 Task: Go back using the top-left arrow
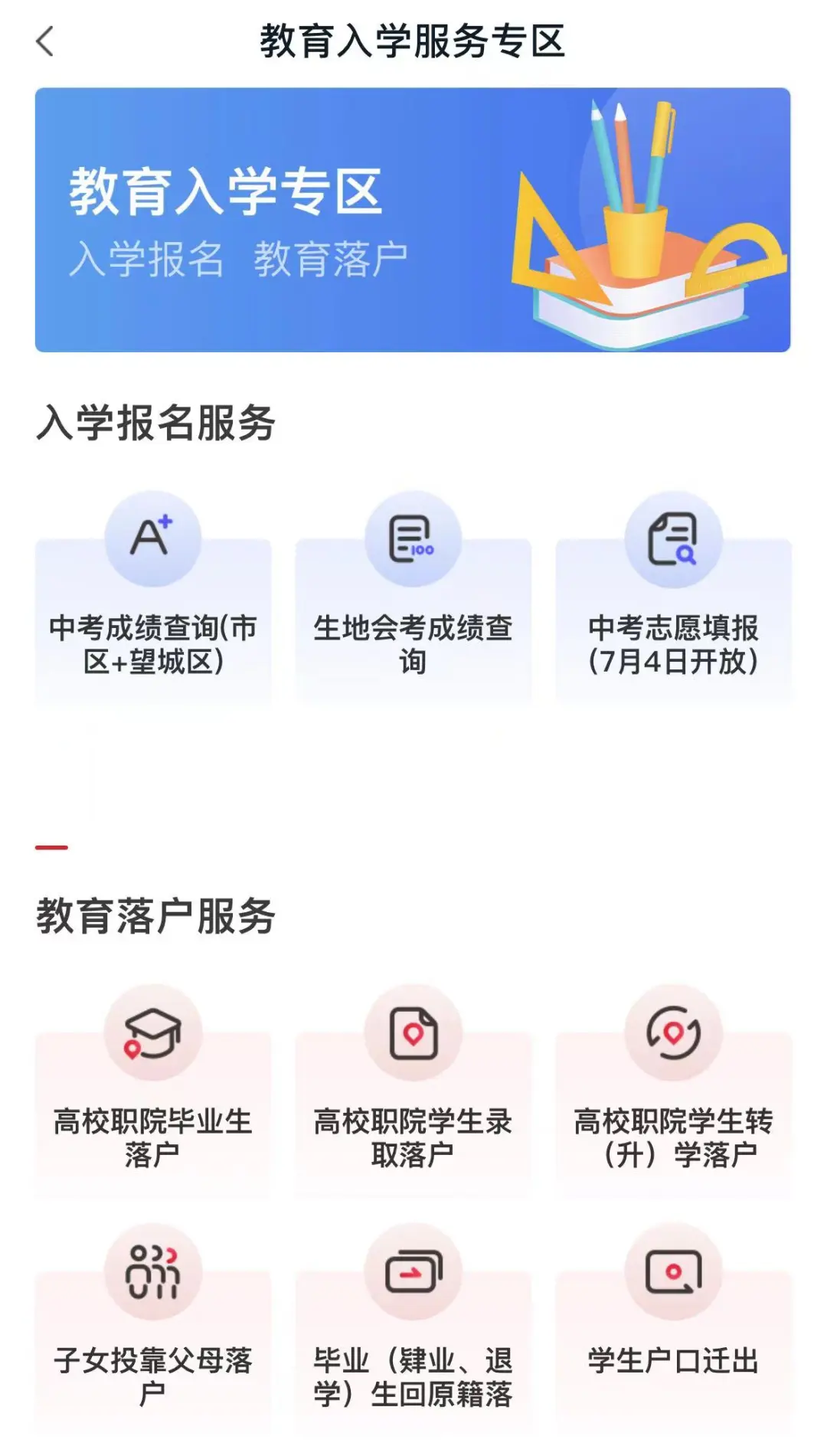[46, 41]
